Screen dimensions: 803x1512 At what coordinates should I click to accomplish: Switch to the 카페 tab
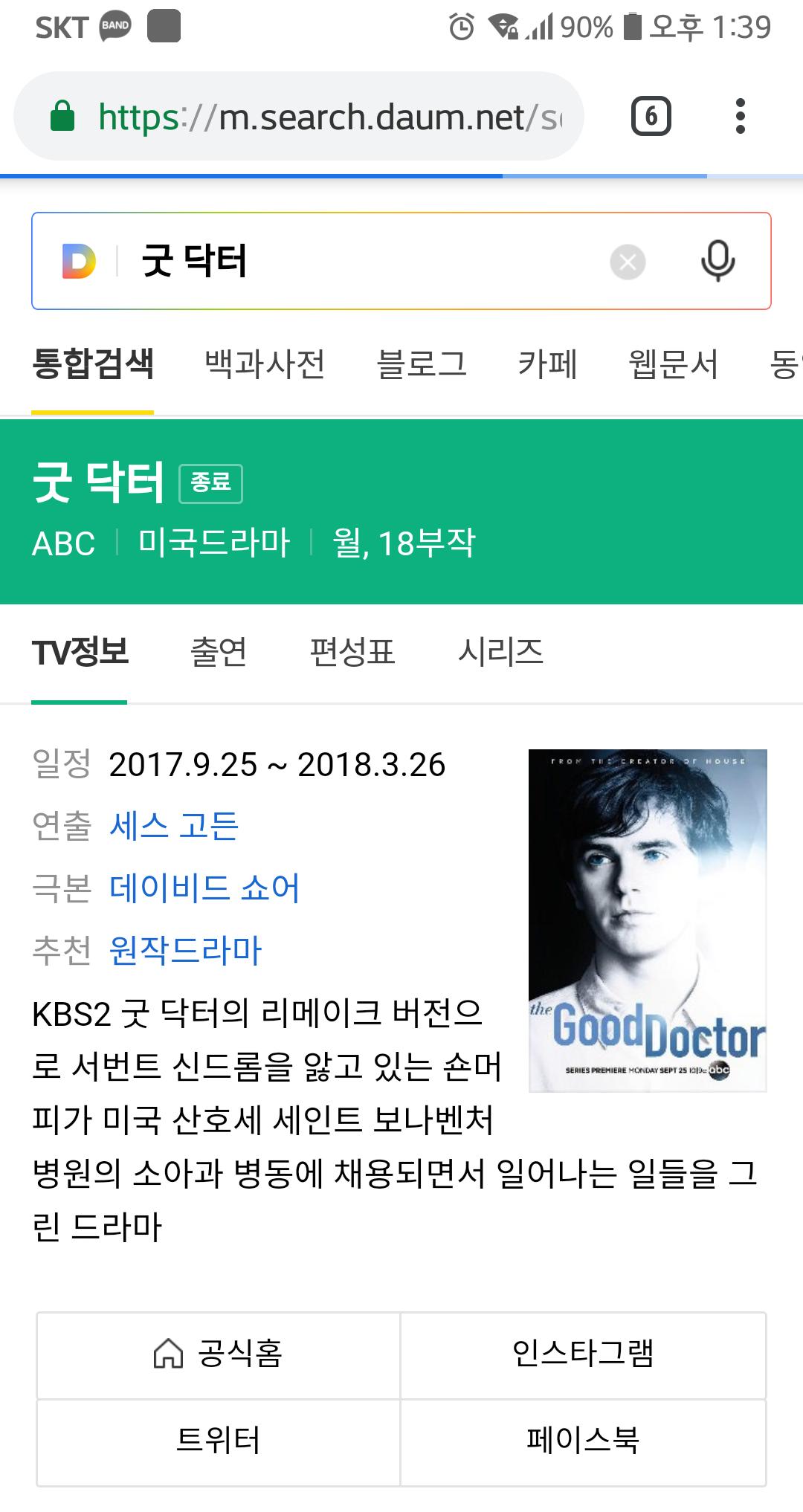coord(547,364)
